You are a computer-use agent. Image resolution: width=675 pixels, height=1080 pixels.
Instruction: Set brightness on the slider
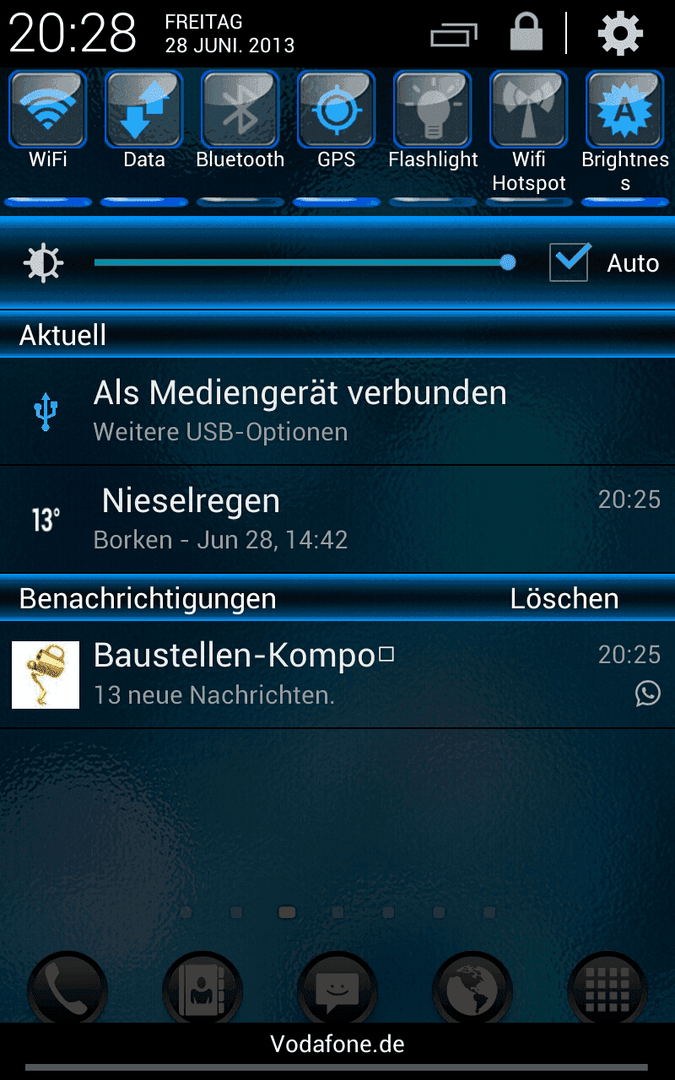coord(300,263)
